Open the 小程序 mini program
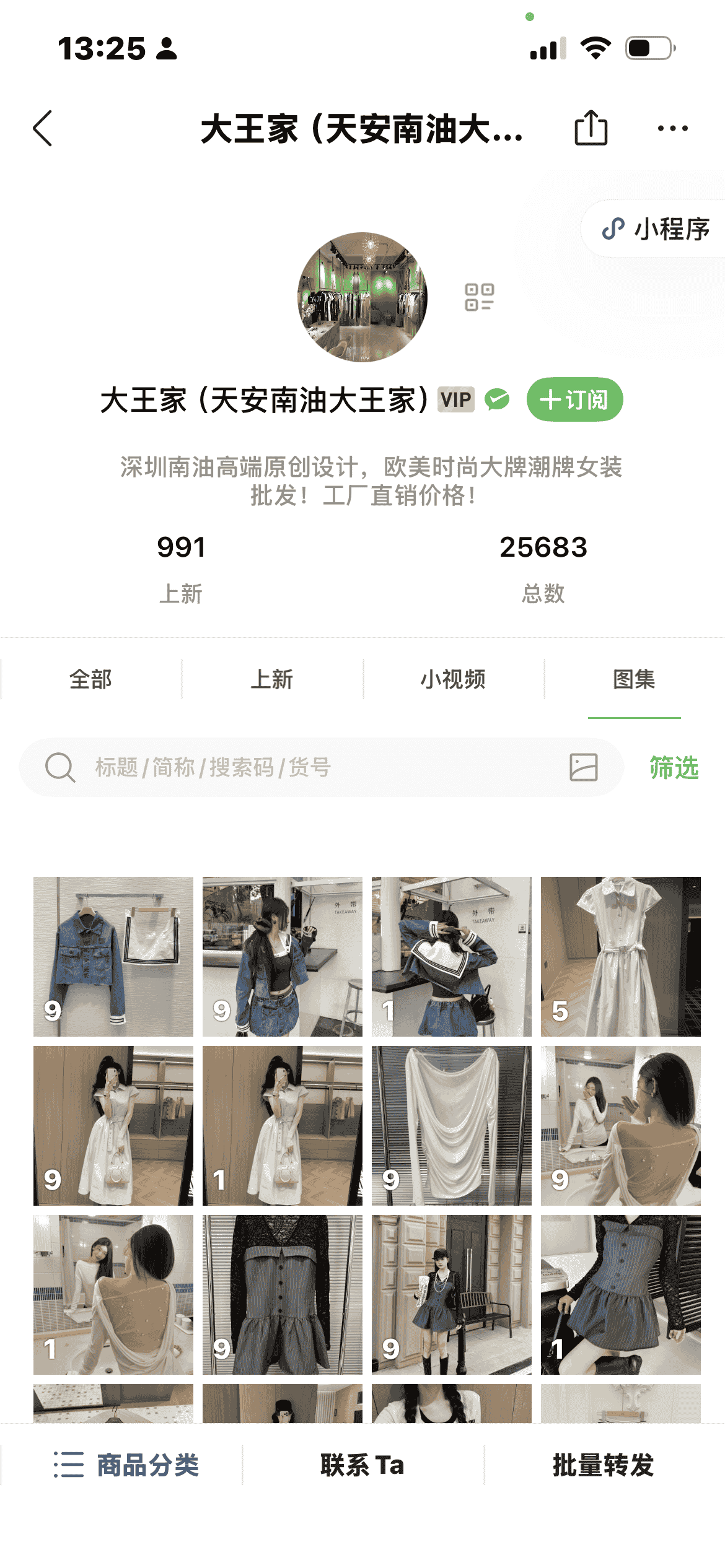The width and height of the screenshot is (725, 1568). click(656, 229)
